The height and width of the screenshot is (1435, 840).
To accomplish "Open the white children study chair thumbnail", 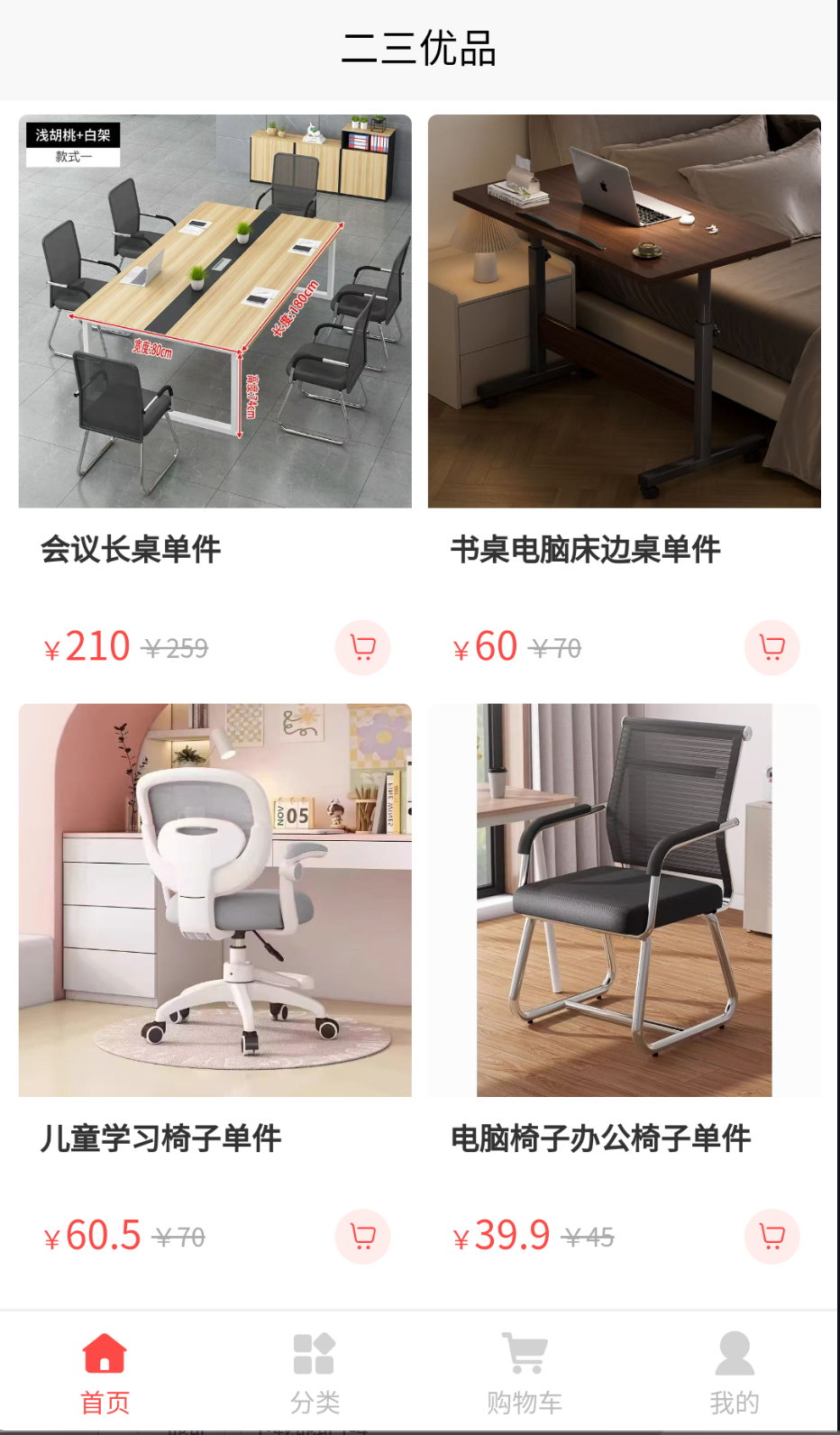I will pos(215,899).
